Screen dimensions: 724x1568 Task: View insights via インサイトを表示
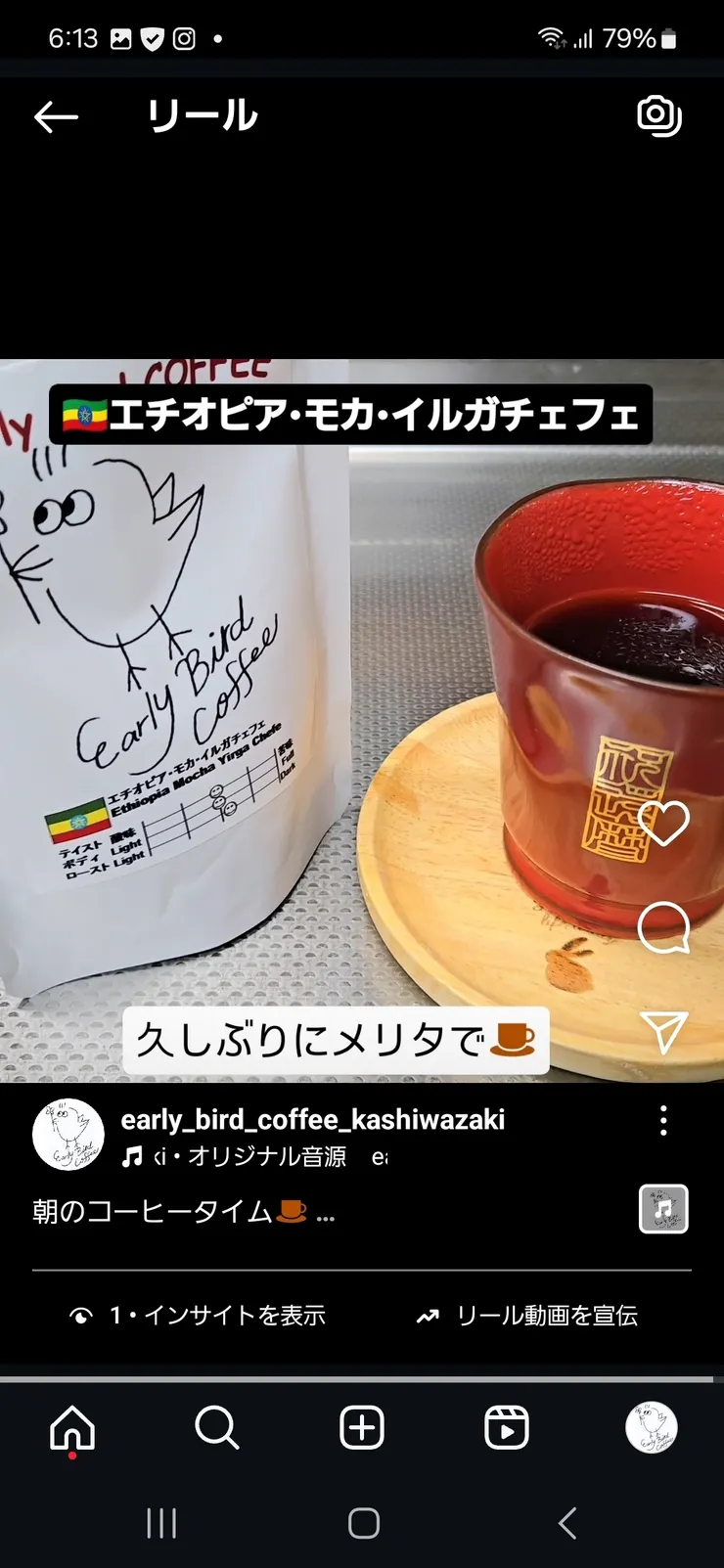[x=198, y=1316]
